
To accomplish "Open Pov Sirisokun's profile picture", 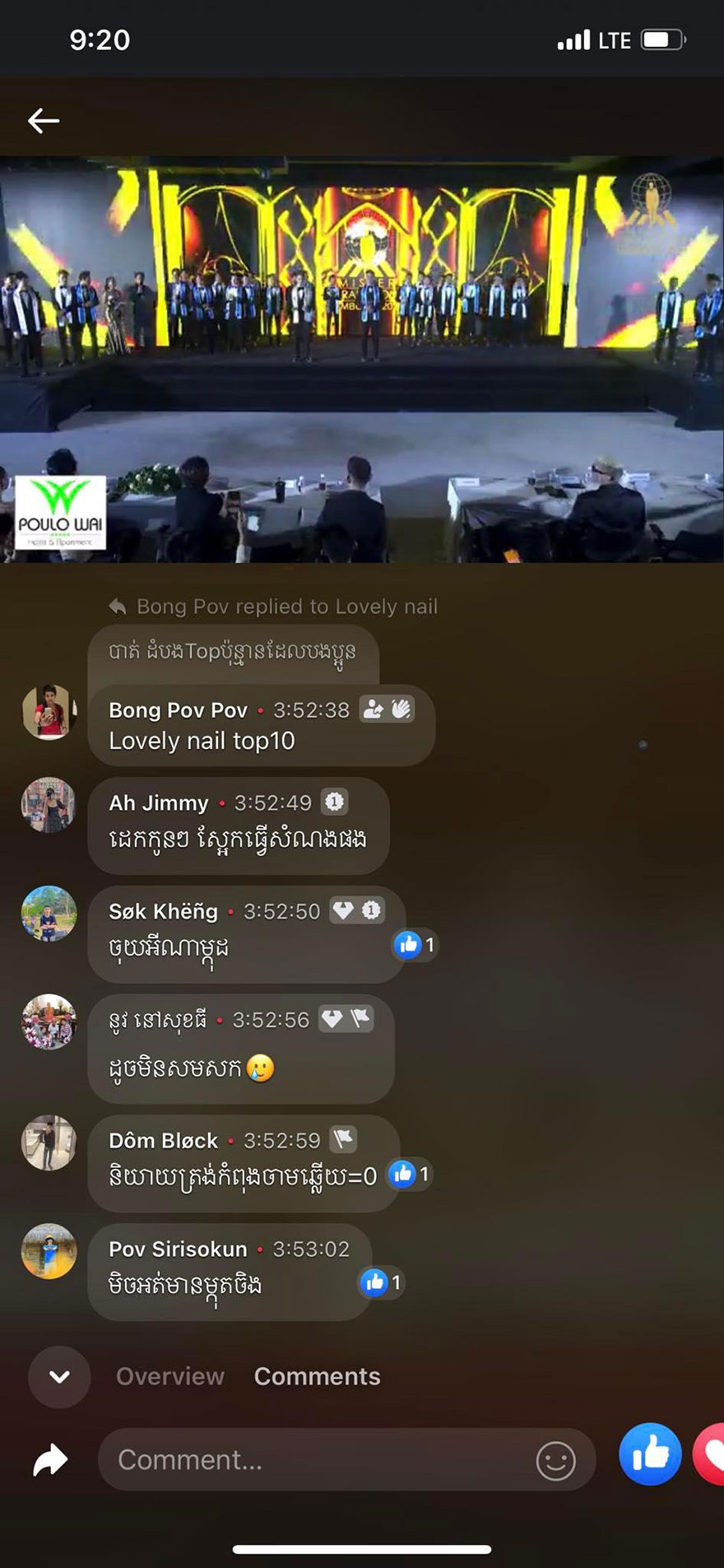I will coord(49,1250).
